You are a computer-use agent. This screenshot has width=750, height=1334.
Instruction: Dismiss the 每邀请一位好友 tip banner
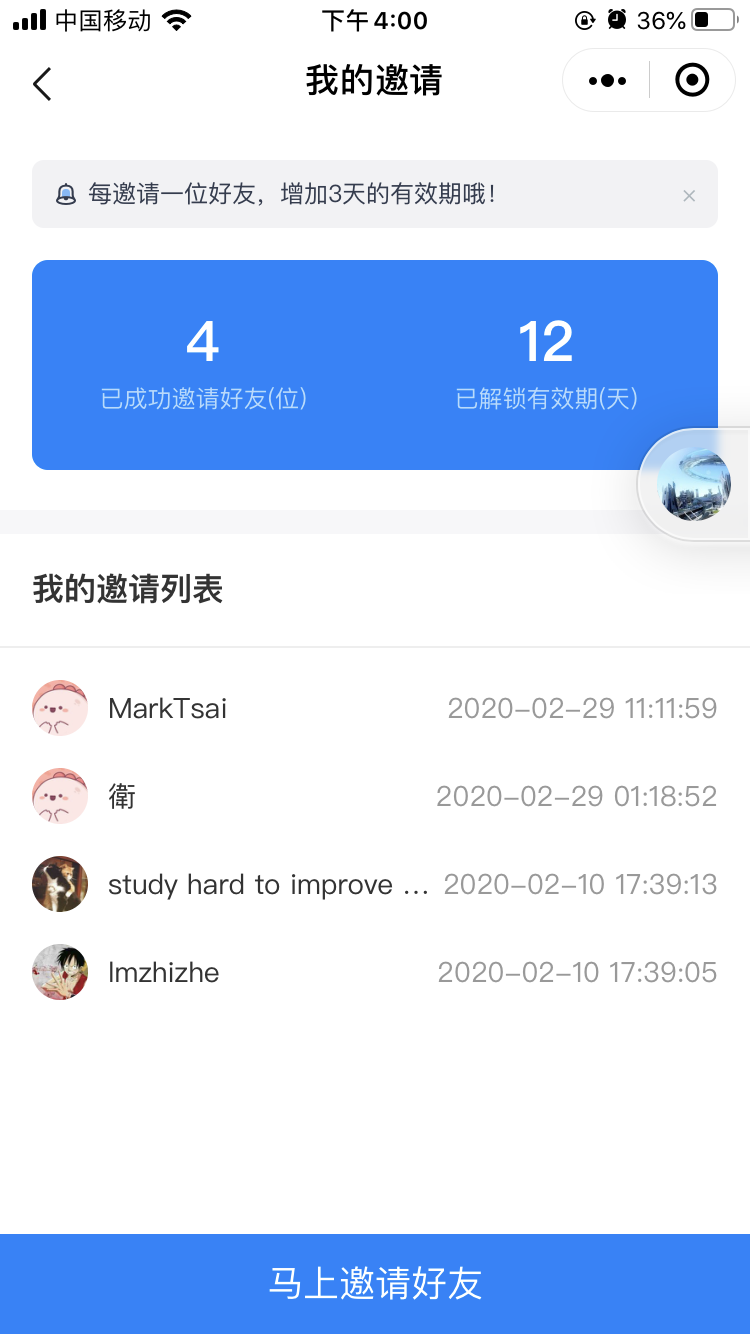click(x=689, y=196)
